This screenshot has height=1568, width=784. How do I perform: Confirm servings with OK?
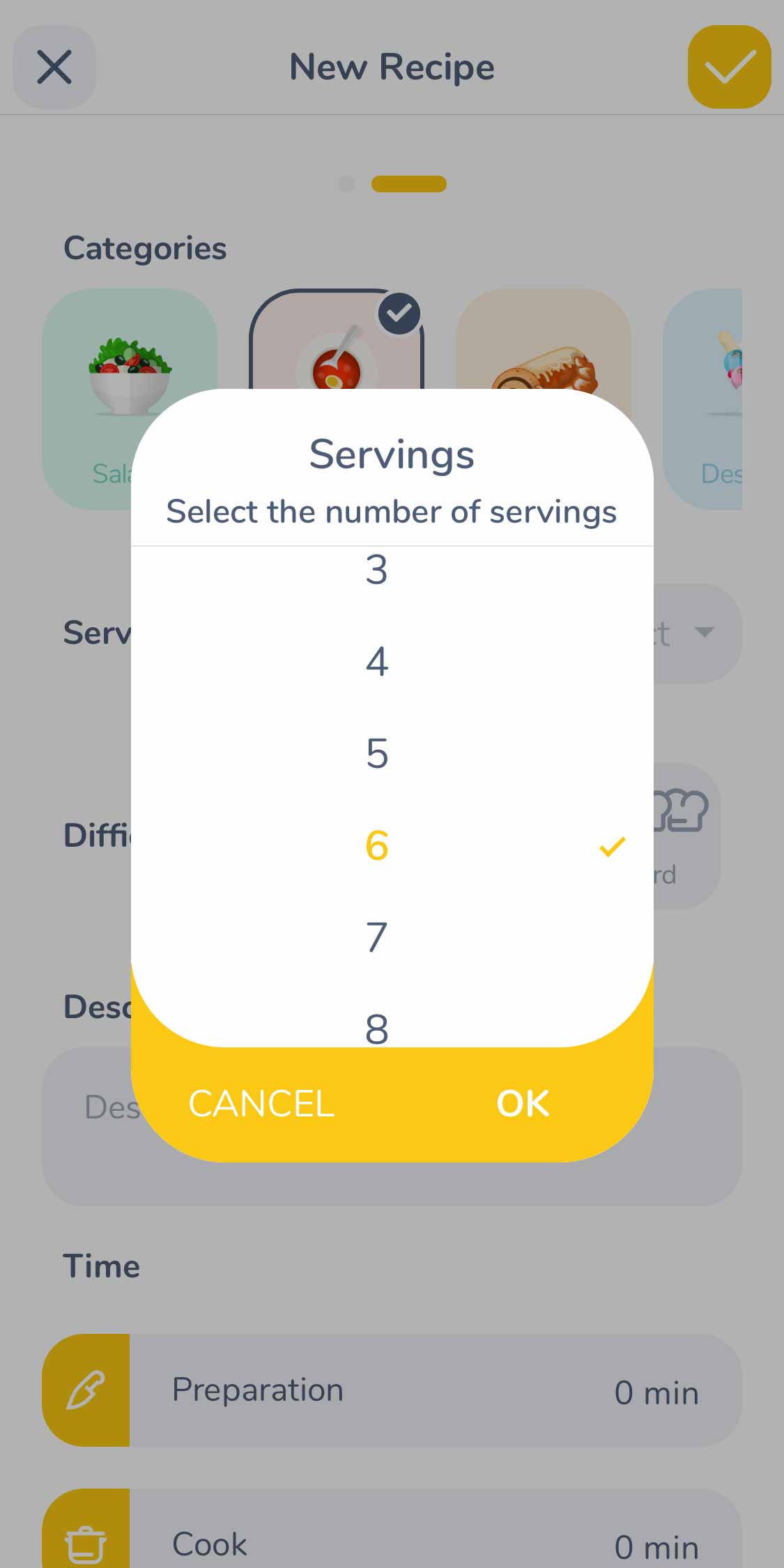click(523, 1104)
